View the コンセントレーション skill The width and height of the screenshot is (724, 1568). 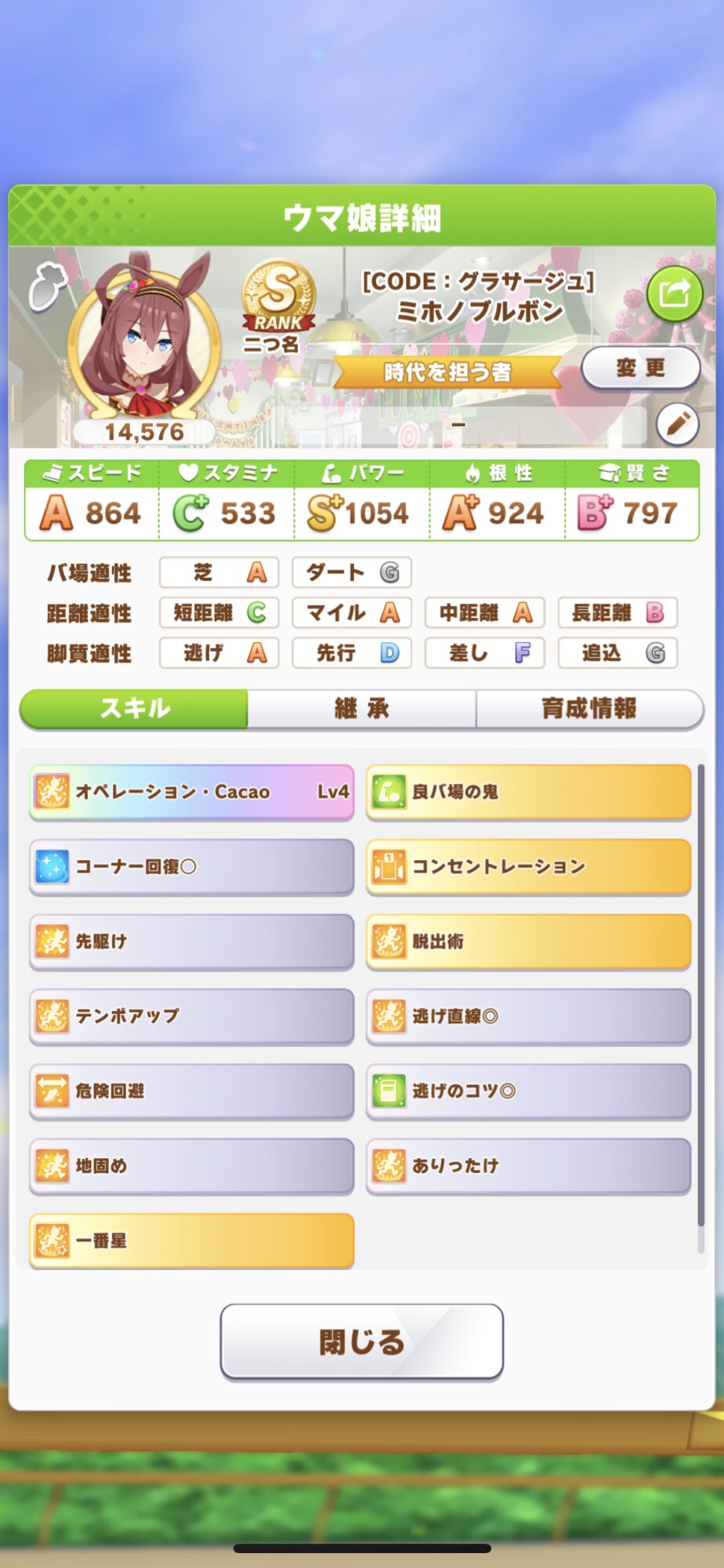[x=528, y=866]
